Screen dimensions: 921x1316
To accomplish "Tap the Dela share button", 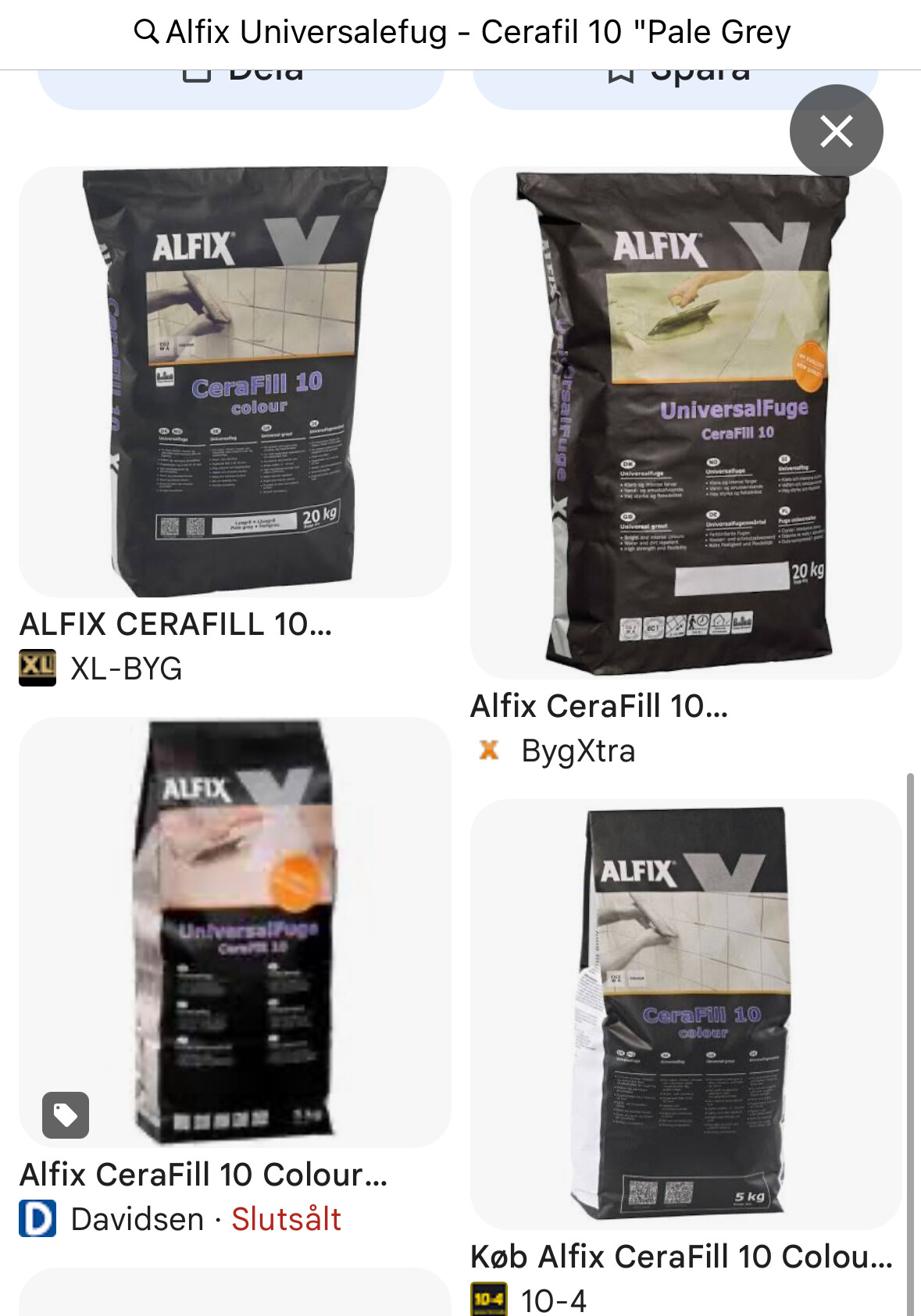I will pyautogui.click(x=241, y=86).
